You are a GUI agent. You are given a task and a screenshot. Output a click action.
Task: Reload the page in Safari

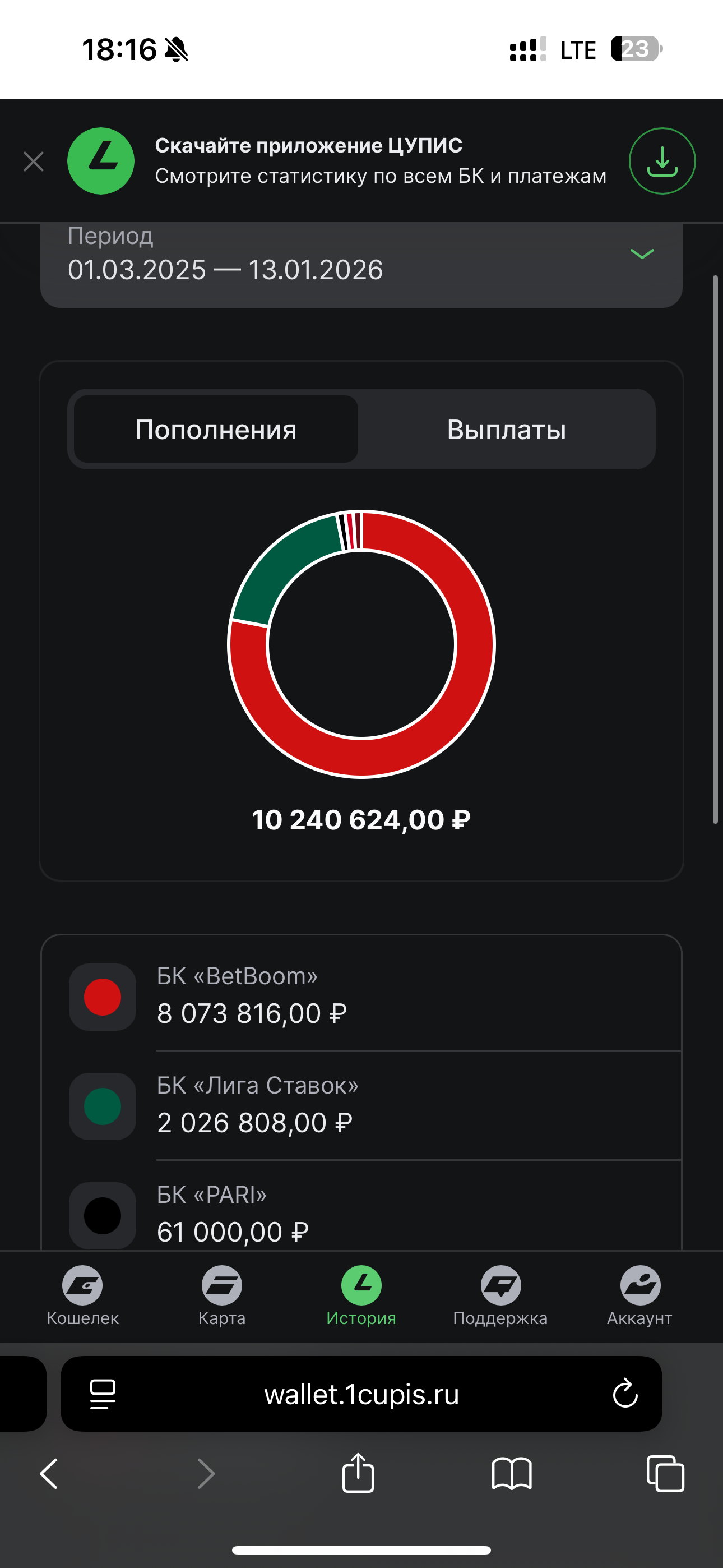point(625,1394)
